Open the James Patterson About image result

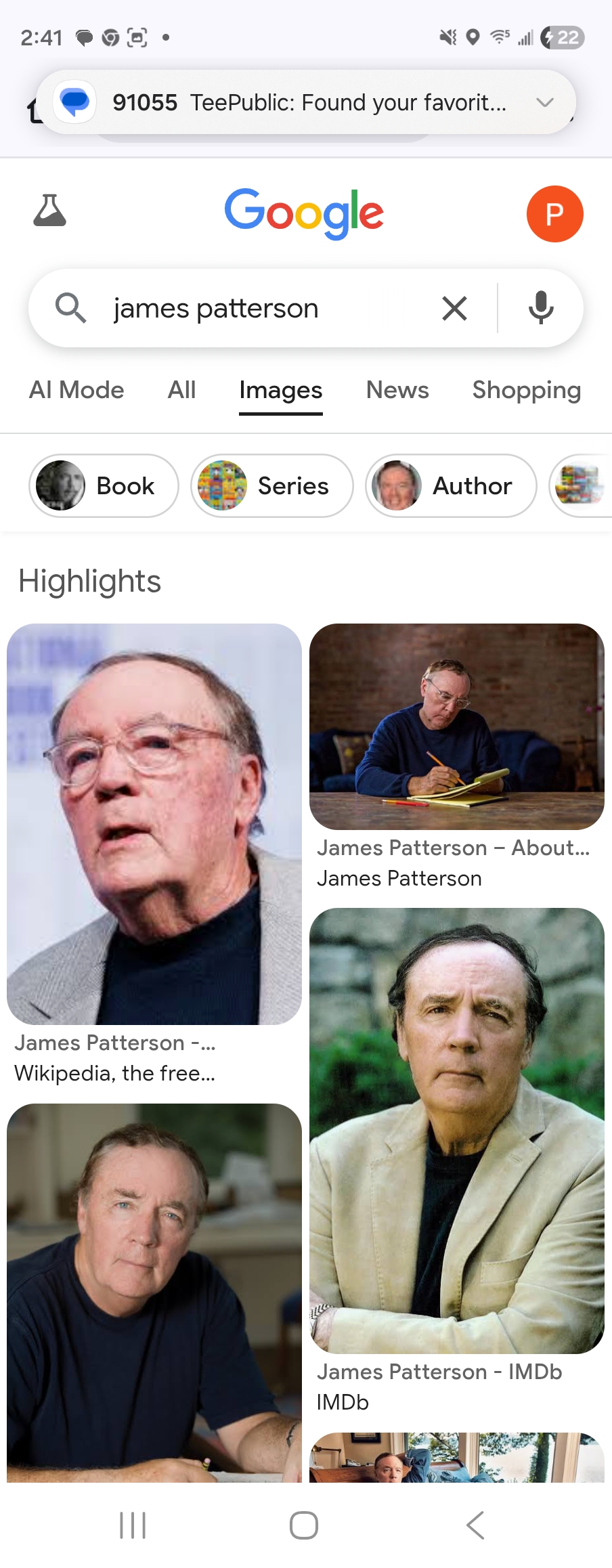(457, 726)
